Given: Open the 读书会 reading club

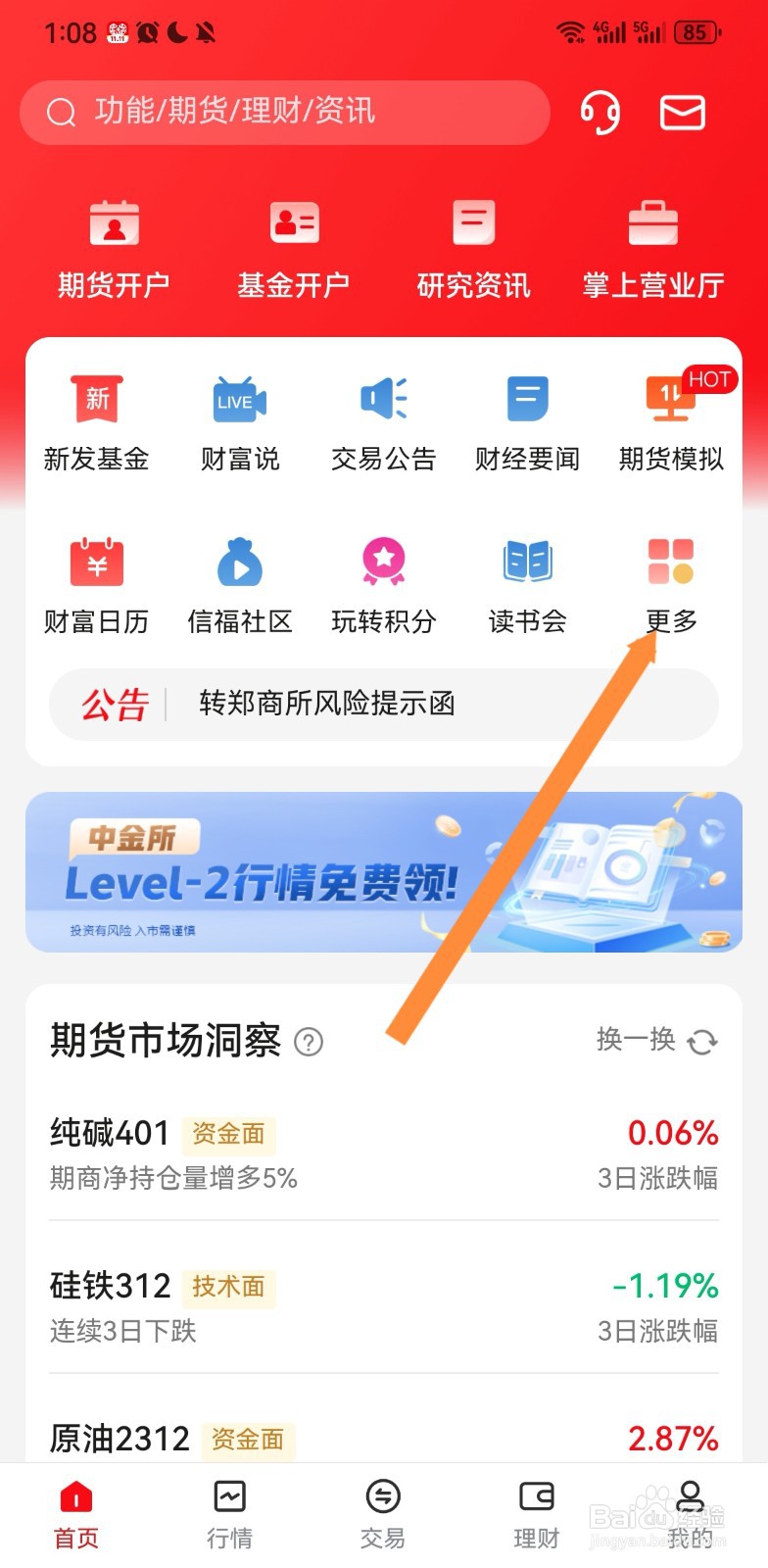Looking at the screenshot, I should (526, 584).
